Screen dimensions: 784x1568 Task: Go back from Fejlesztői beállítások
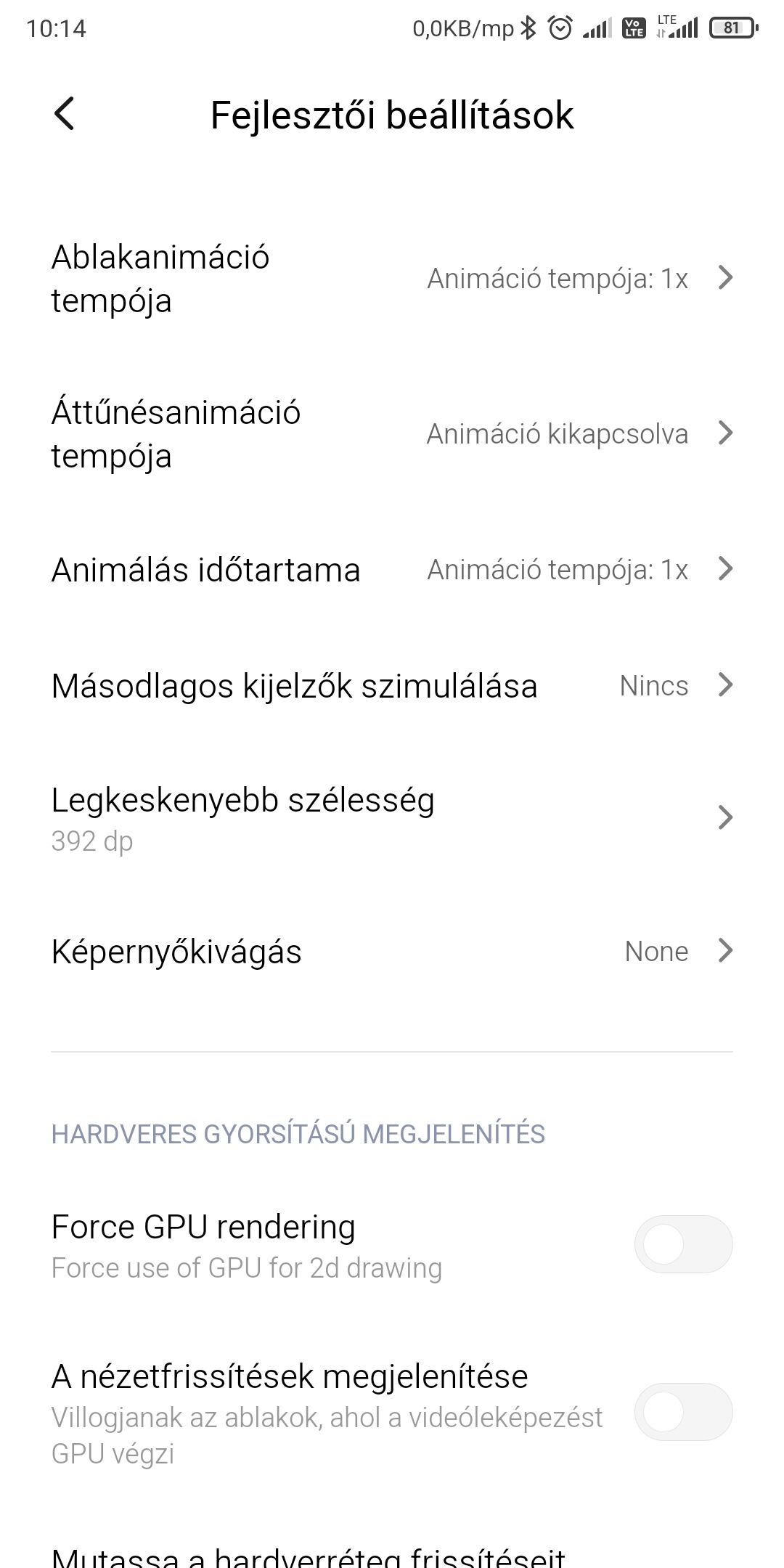(x=64, y=115)
